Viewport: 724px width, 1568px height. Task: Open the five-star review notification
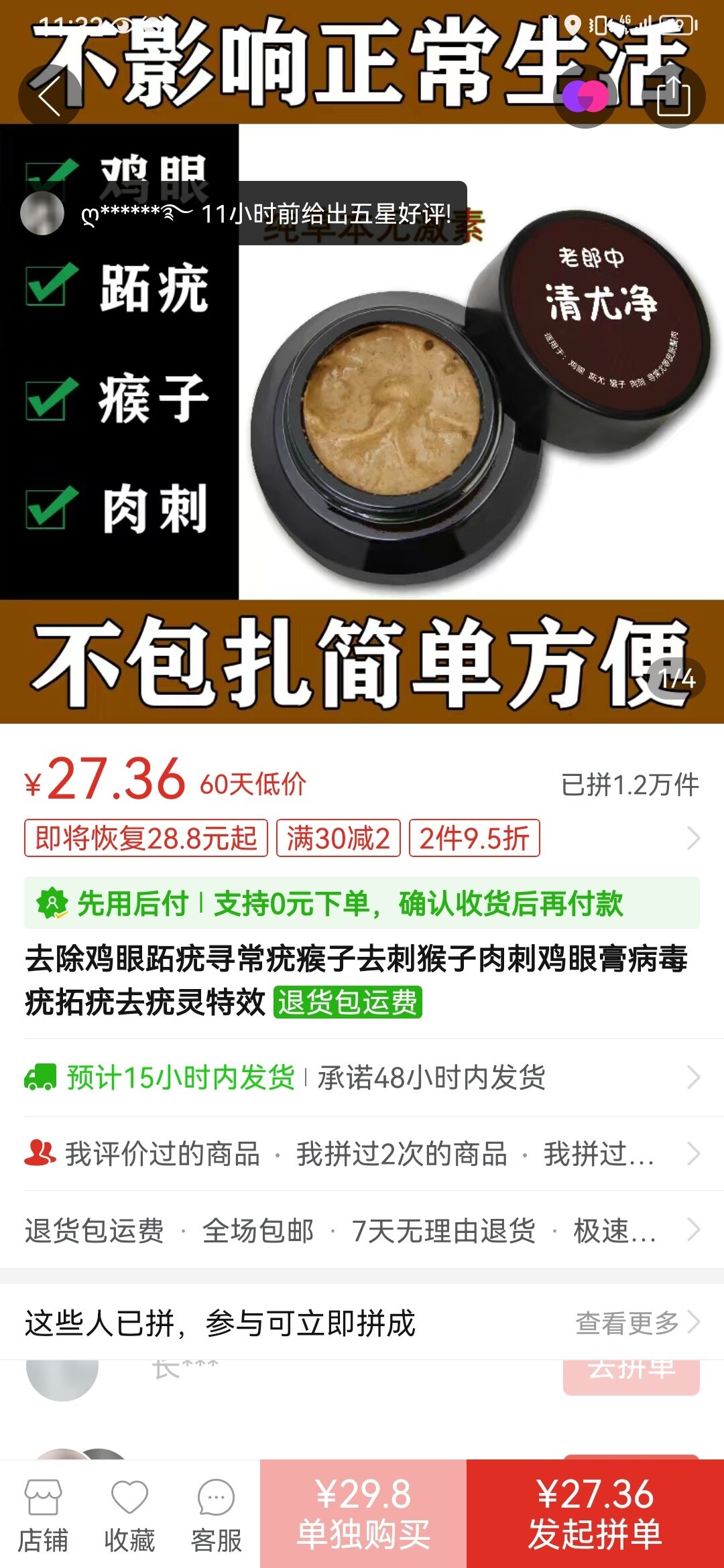243,213
